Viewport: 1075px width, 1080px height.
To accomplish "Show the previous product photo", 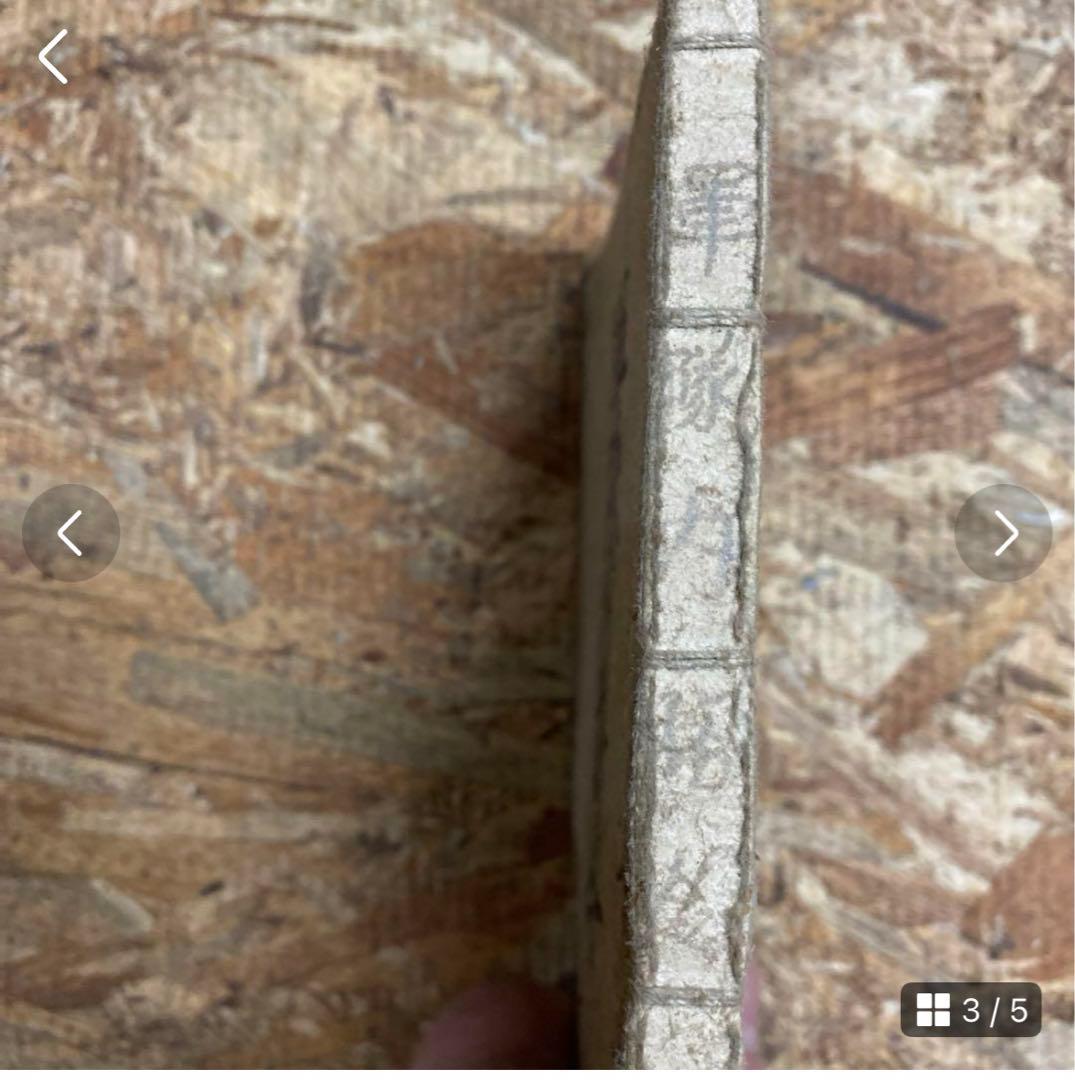I will point(70,533).
